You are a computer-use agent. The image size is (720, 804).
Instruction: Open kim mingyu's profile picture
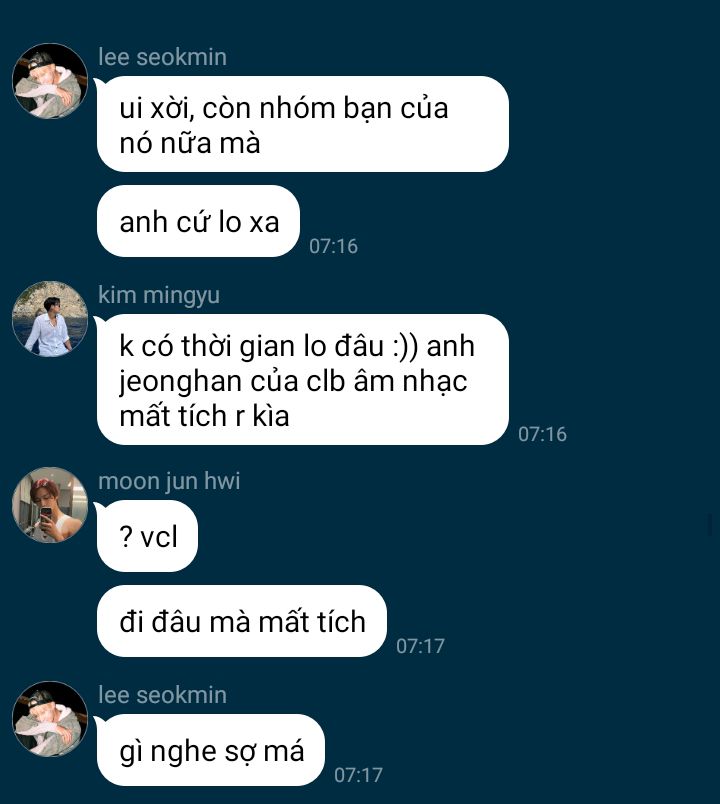coord(50,319)
